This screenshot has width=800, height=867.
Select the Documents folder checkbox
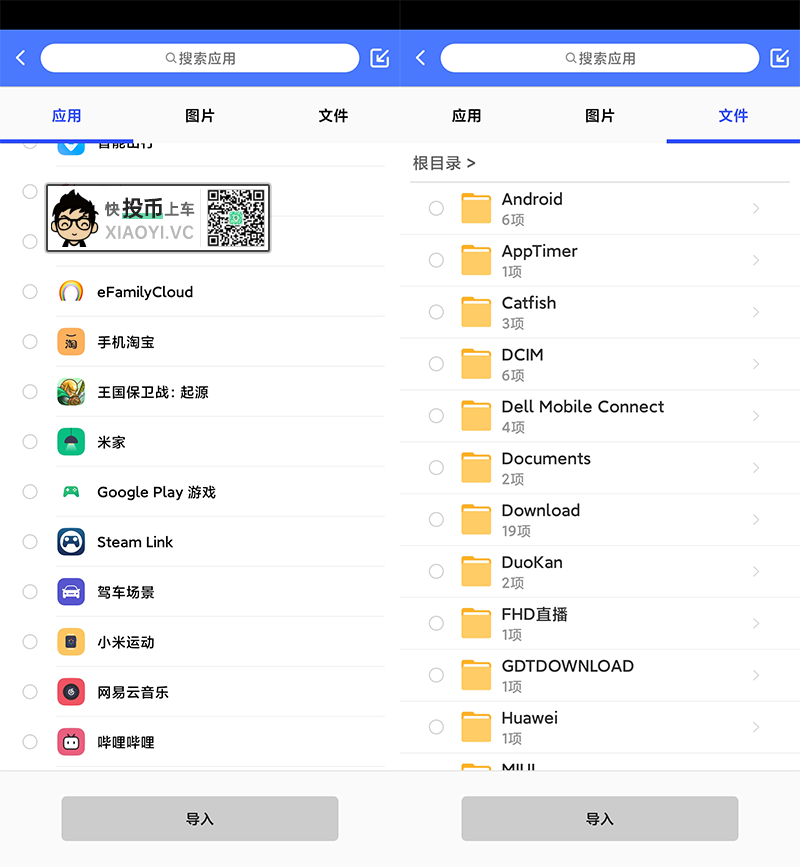click(x=436, y=468)
